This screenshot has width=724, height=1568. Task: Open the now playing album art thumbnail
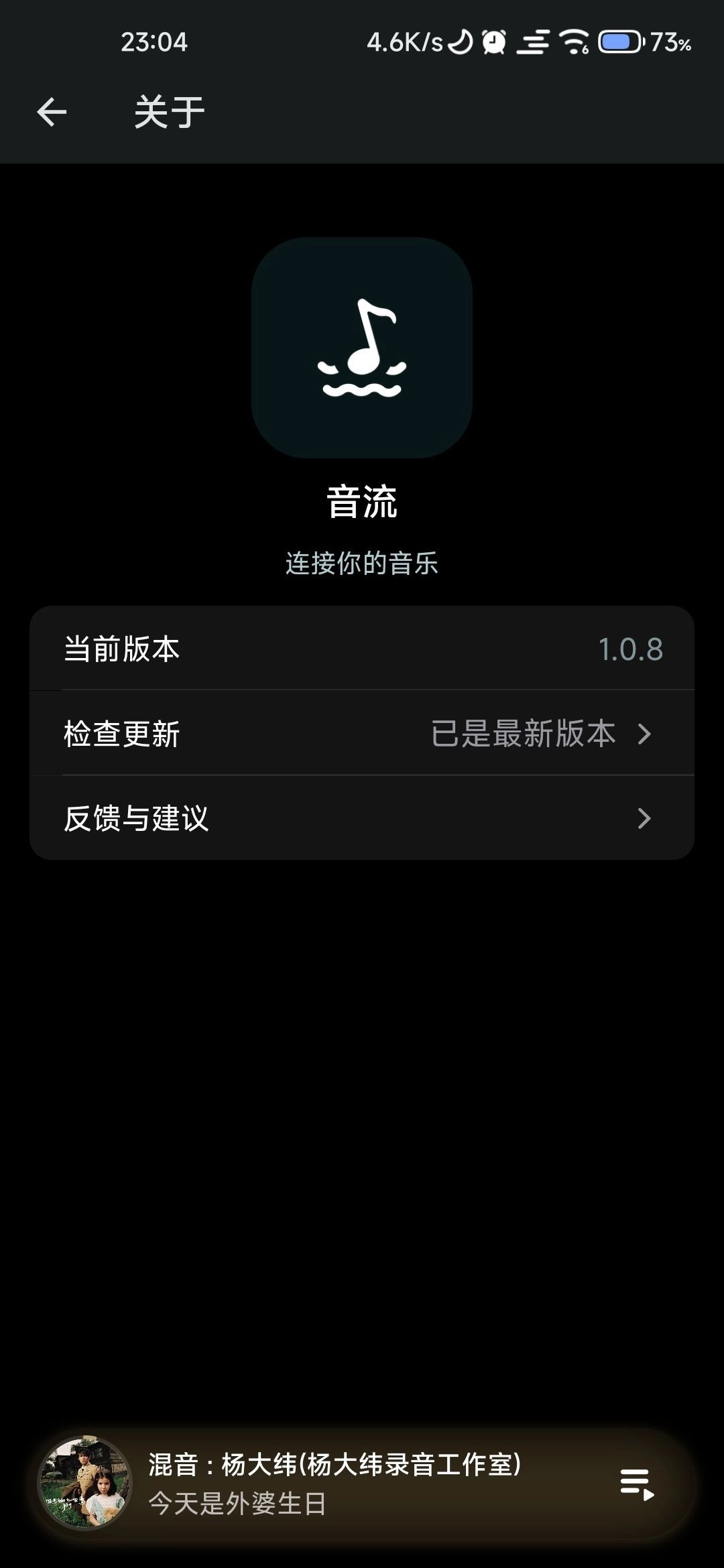pyautogui.click(x=85, y=1483)
